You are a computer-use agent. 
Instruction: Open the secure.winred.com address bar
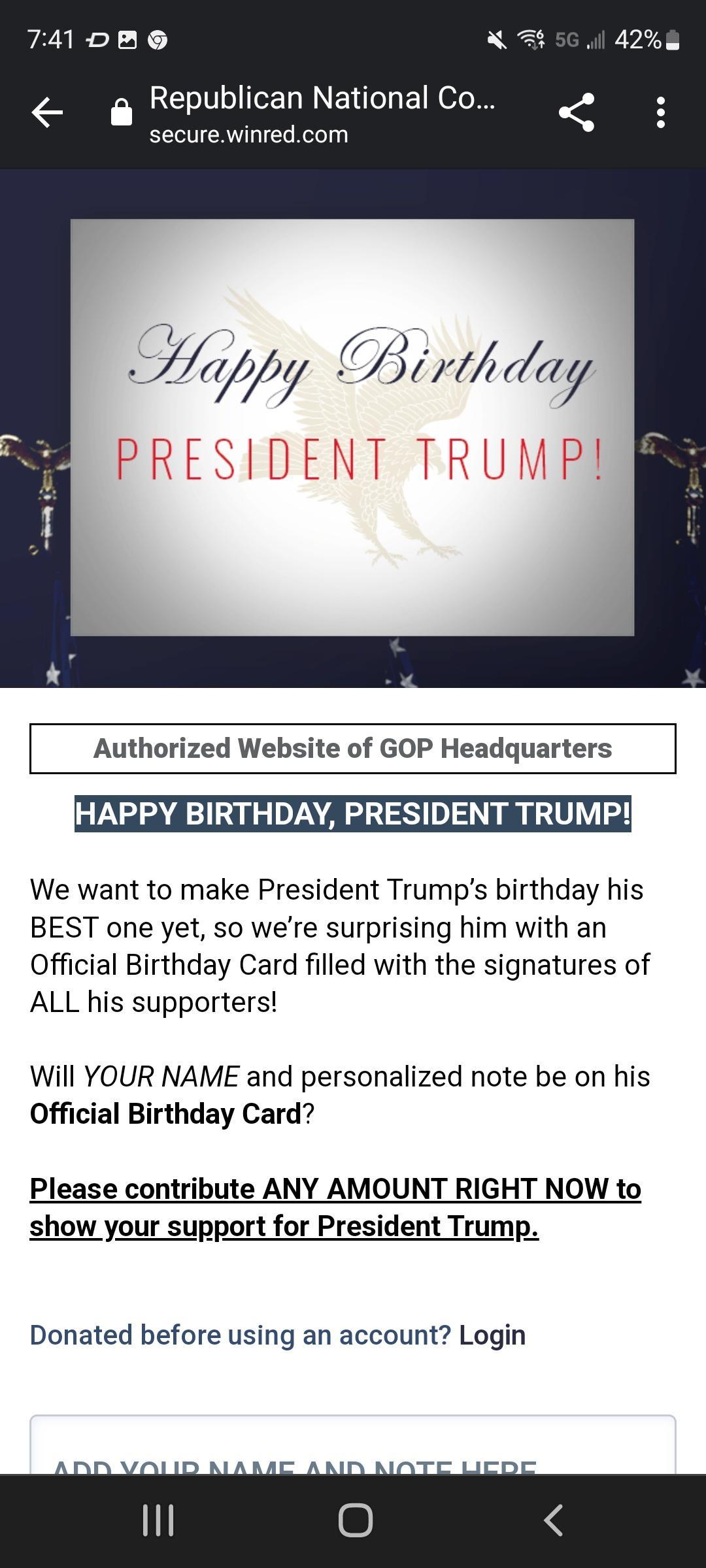click(248, 135)
